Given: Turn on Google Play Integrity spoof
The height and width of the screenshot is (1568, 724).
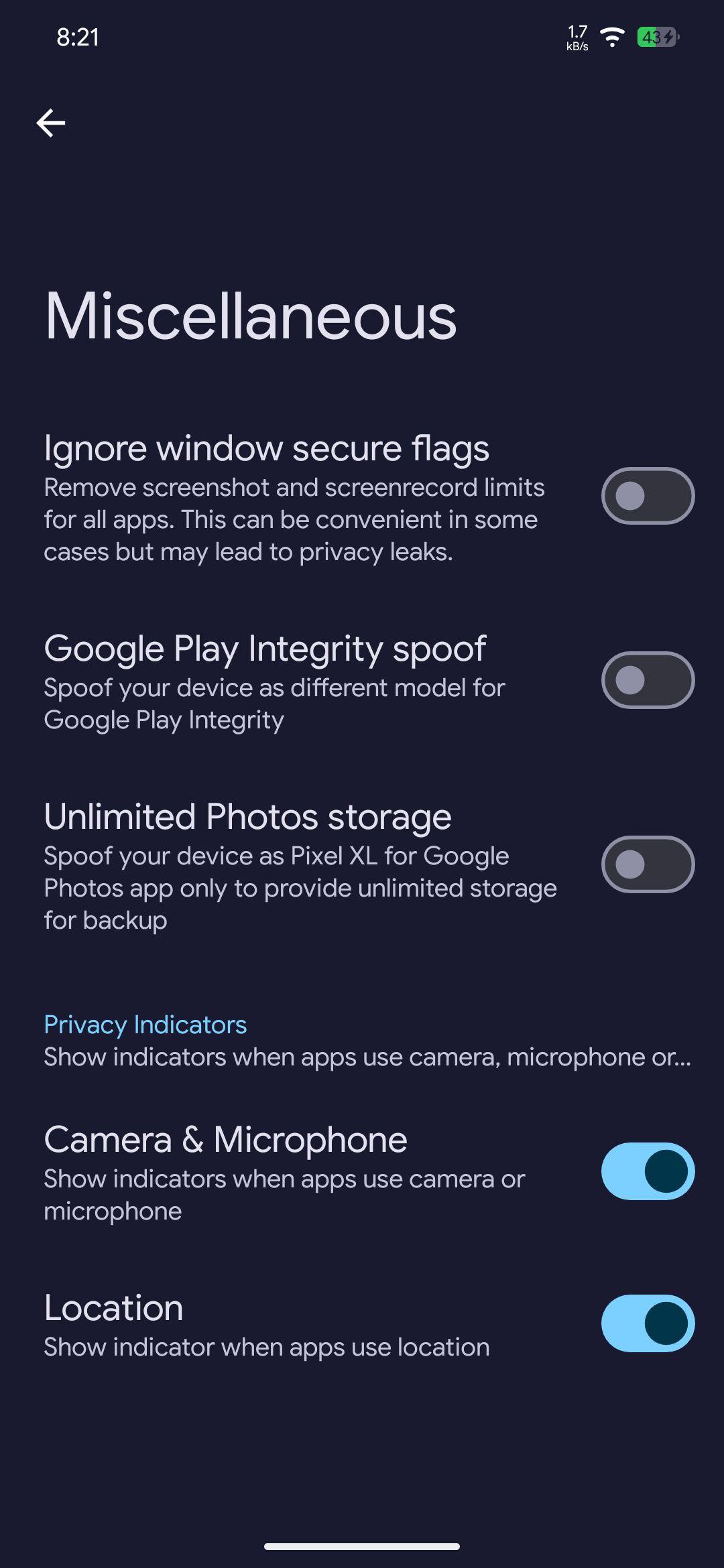Looking at the screenshot, I should tap(648, 680).
